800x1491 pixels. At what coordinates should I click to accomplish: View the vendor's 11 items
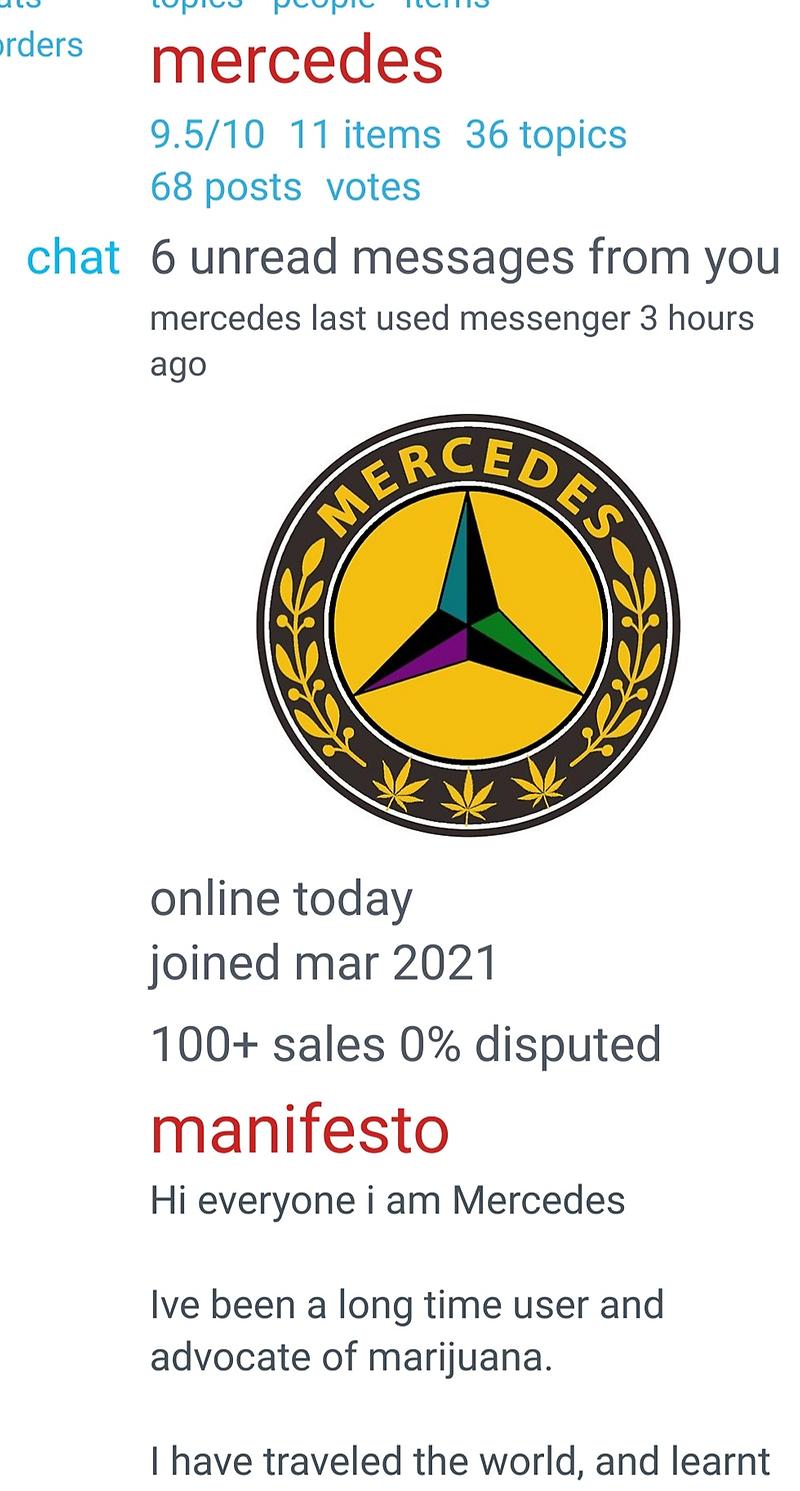coord(364,135)
